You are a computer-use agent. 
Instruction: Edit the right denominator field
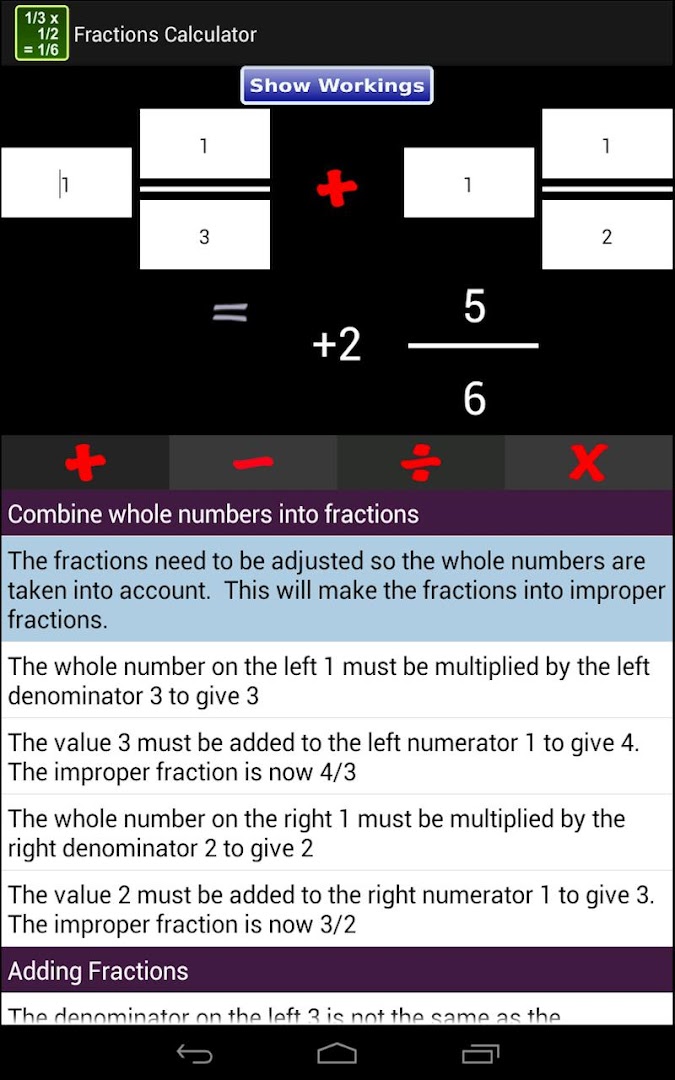[606, 235]
